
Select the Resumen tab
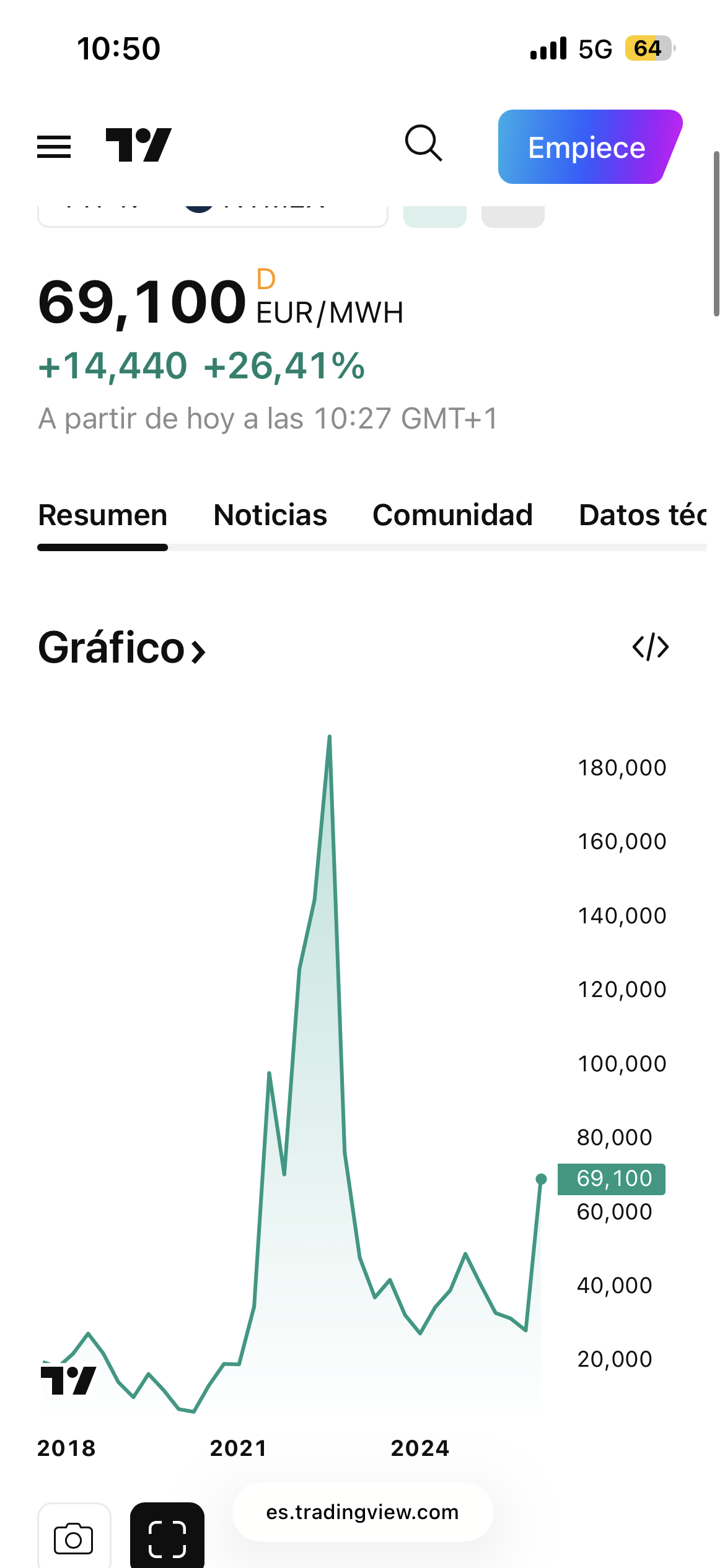(102, 515)
